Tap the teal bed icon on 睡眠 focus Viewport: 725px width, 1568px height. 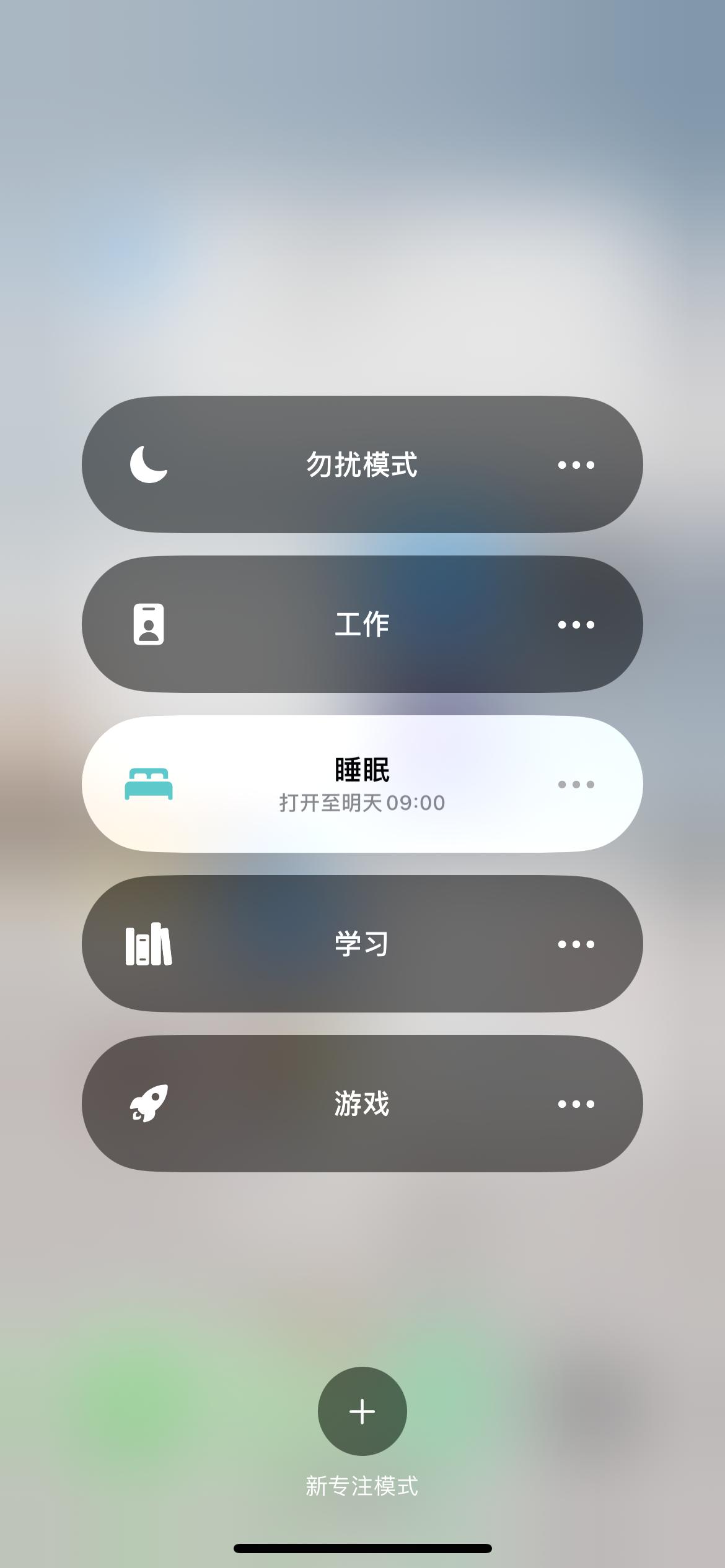pyautogui.click(x=150, y=784)
